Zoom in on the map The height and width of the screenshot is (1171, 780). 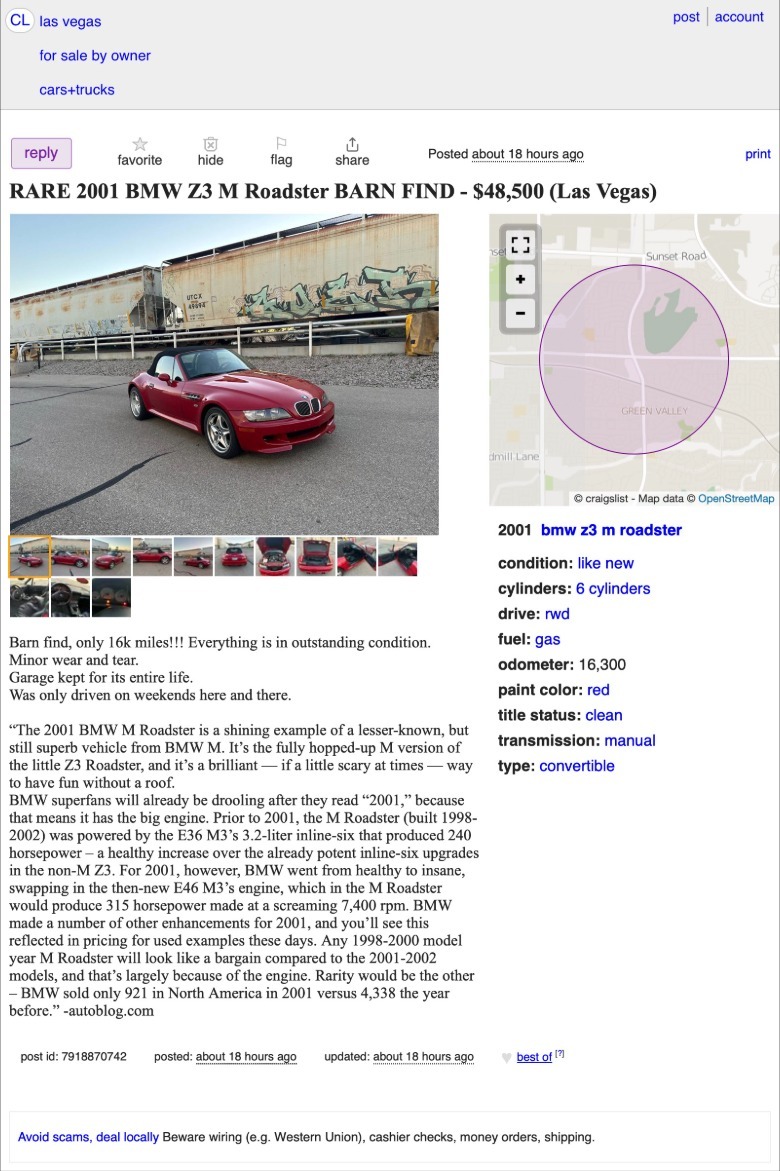(x=520, y=280)
